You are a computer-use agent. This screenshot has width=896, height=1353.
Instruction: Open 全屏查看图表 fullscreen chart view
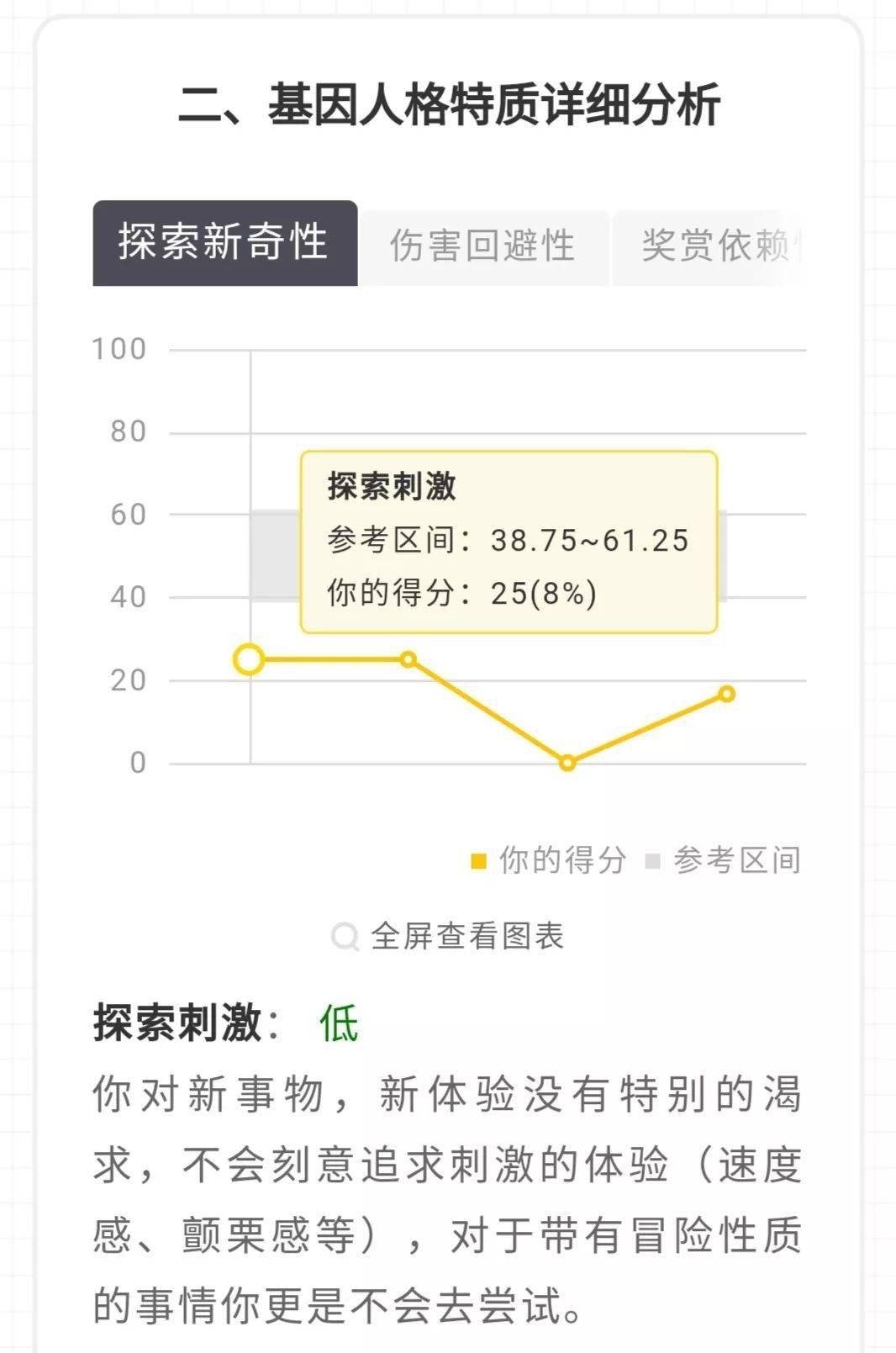pyautogui.click(x=450, y=936)
